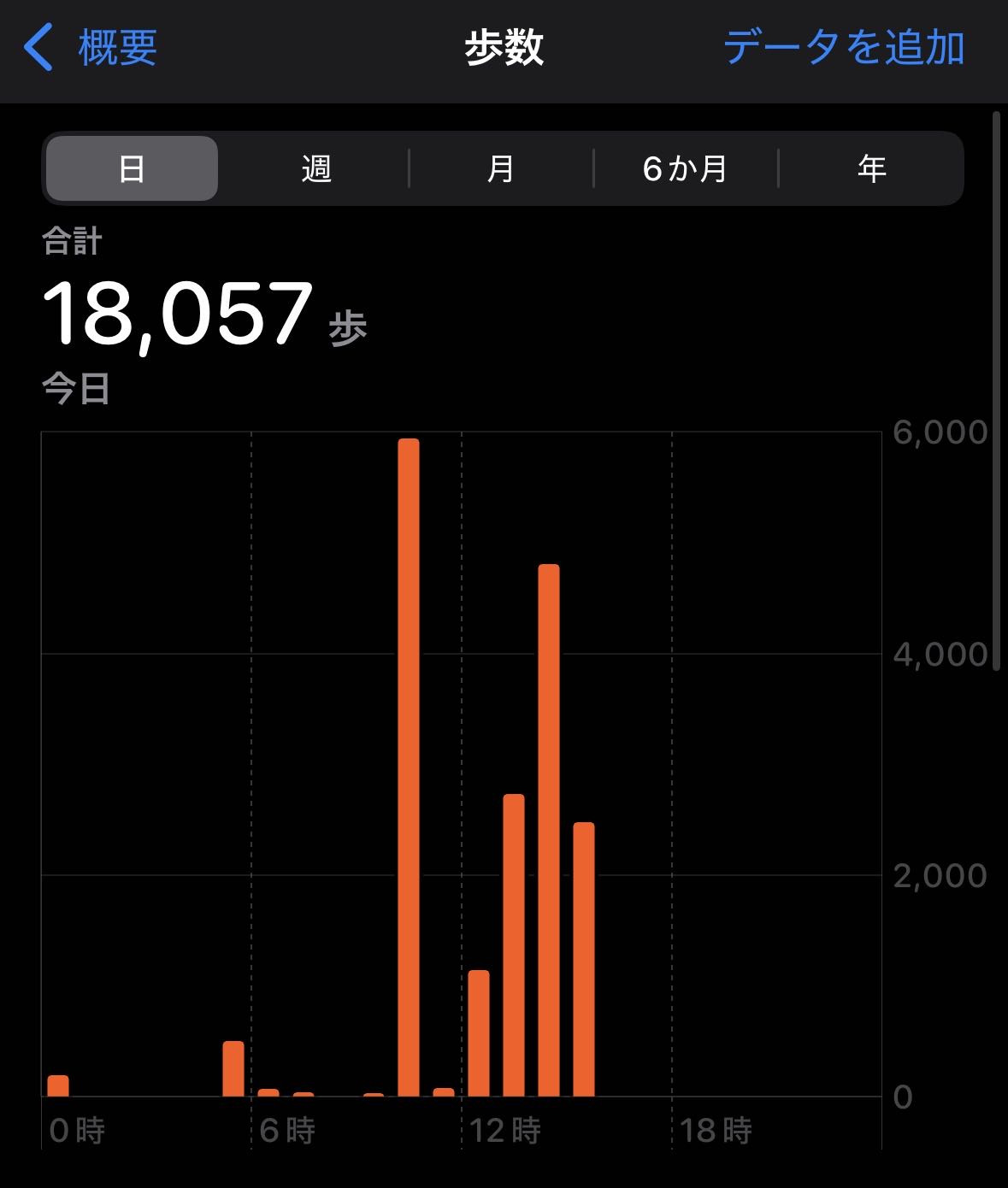Tap データを追加 to add data
The width and height of the screenshot is (1008, 1188).
point(844,47)
